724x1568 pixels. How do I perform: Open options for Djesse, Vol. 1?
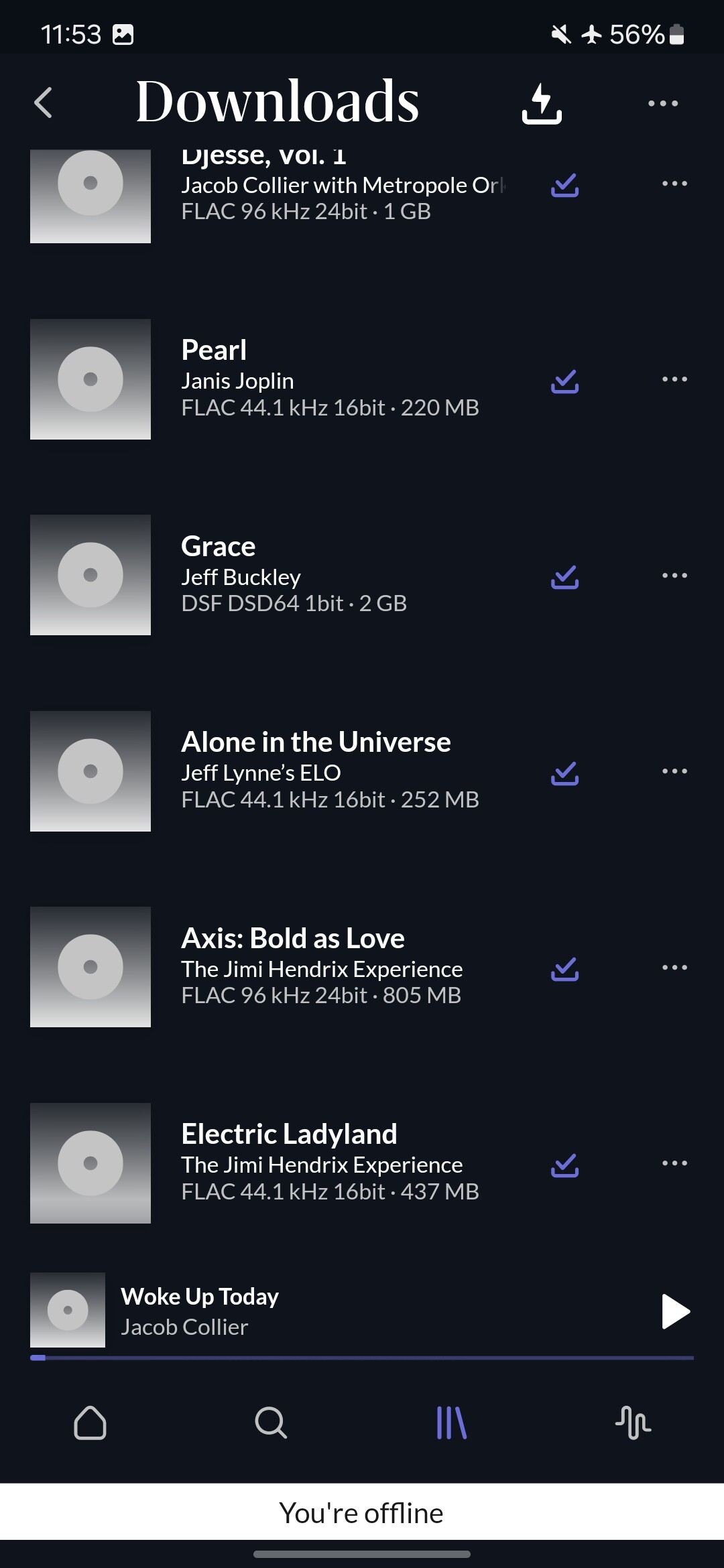coord(674,184)
